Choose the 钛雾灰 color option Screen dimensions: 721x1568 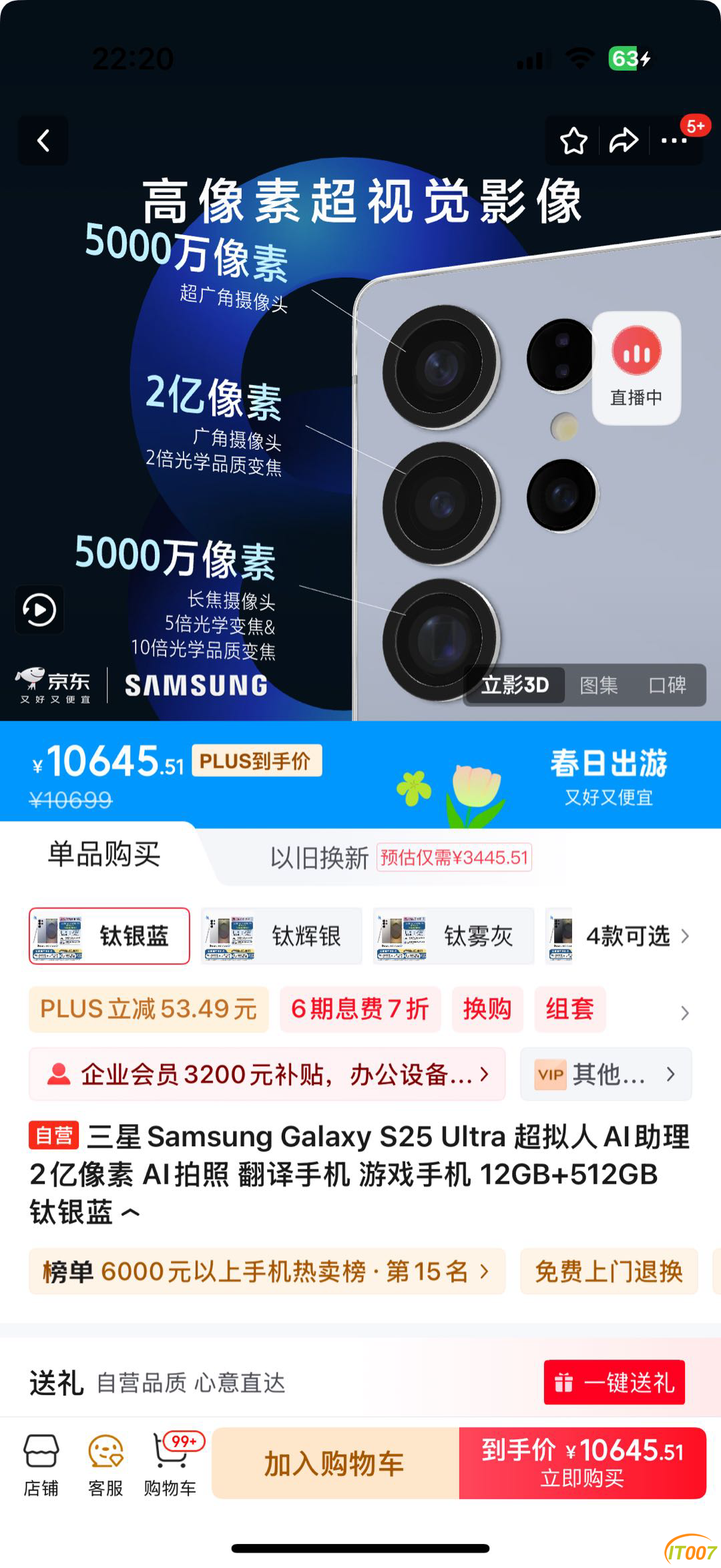(x=454, y=936)
